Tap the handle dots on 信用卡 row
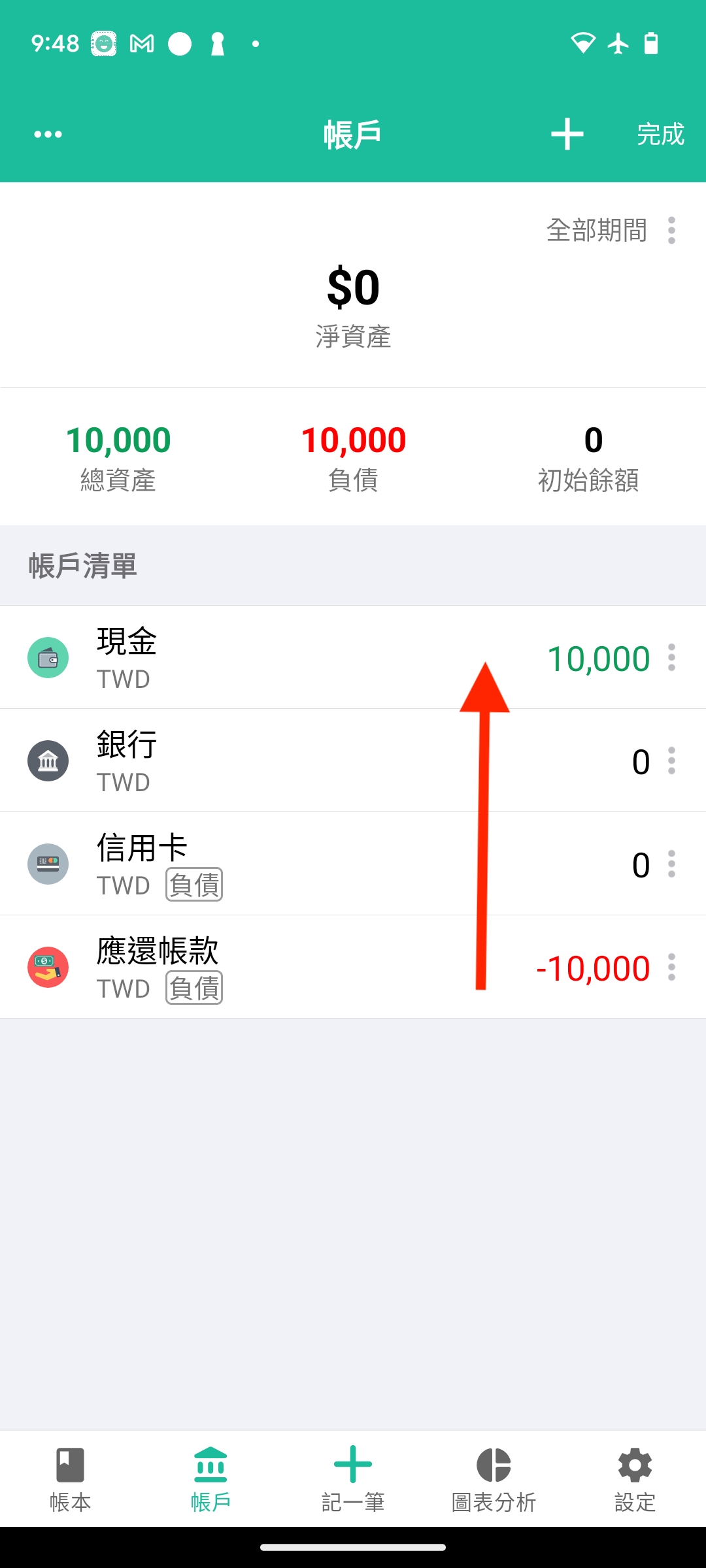 671,864
